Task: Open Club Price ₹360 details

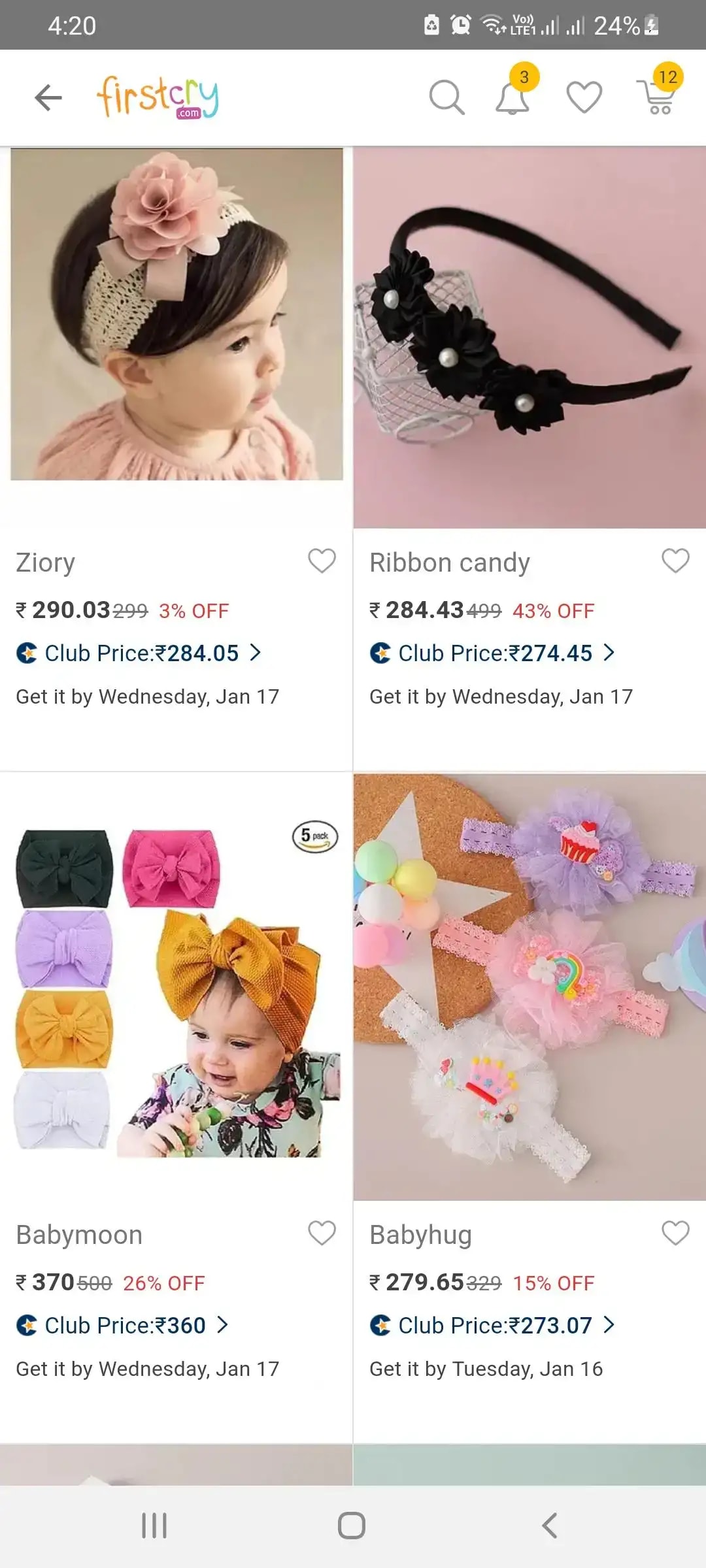Action: (x=122, y=1325)
